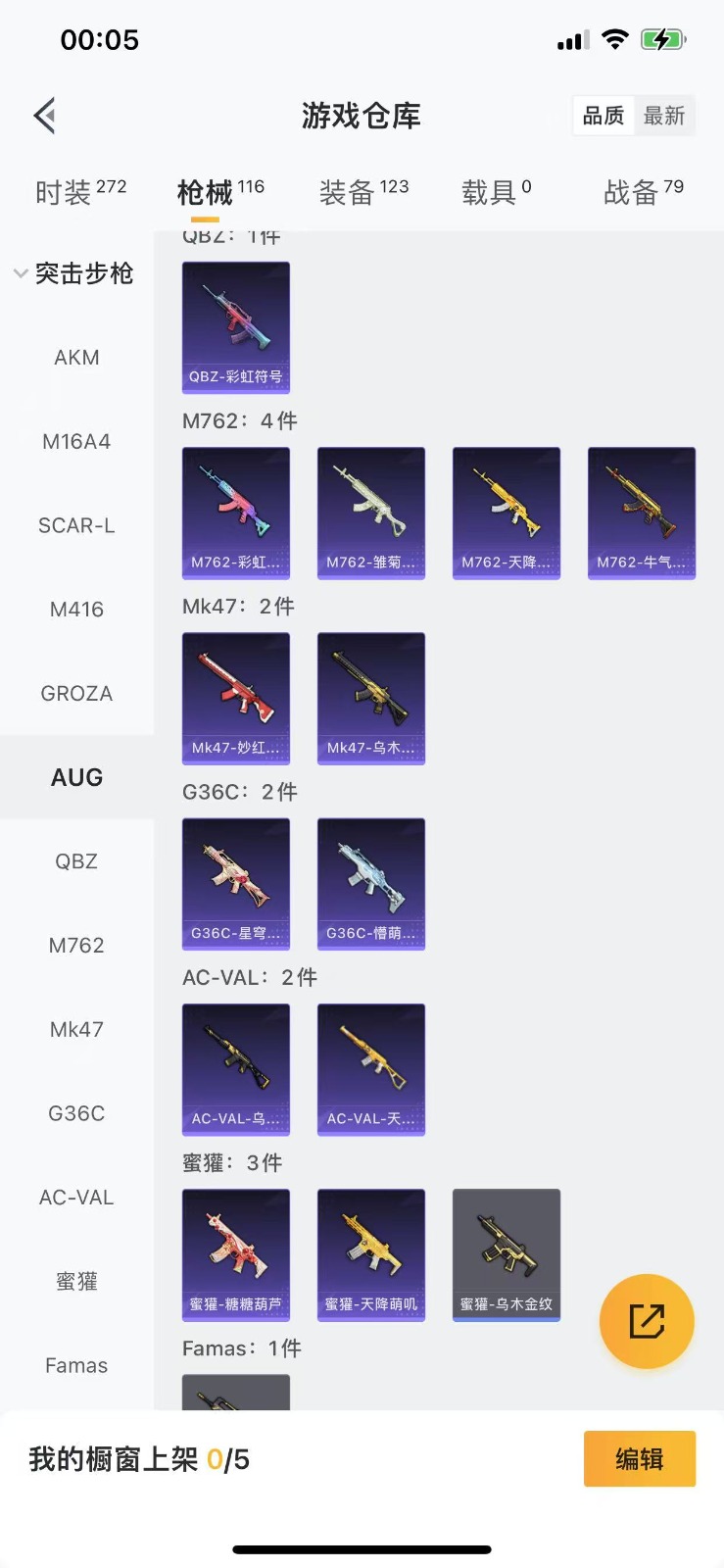The image size is (724, 1568).
Task: Open the Mk47-乌木 skin tile
Action: (370, 698)
